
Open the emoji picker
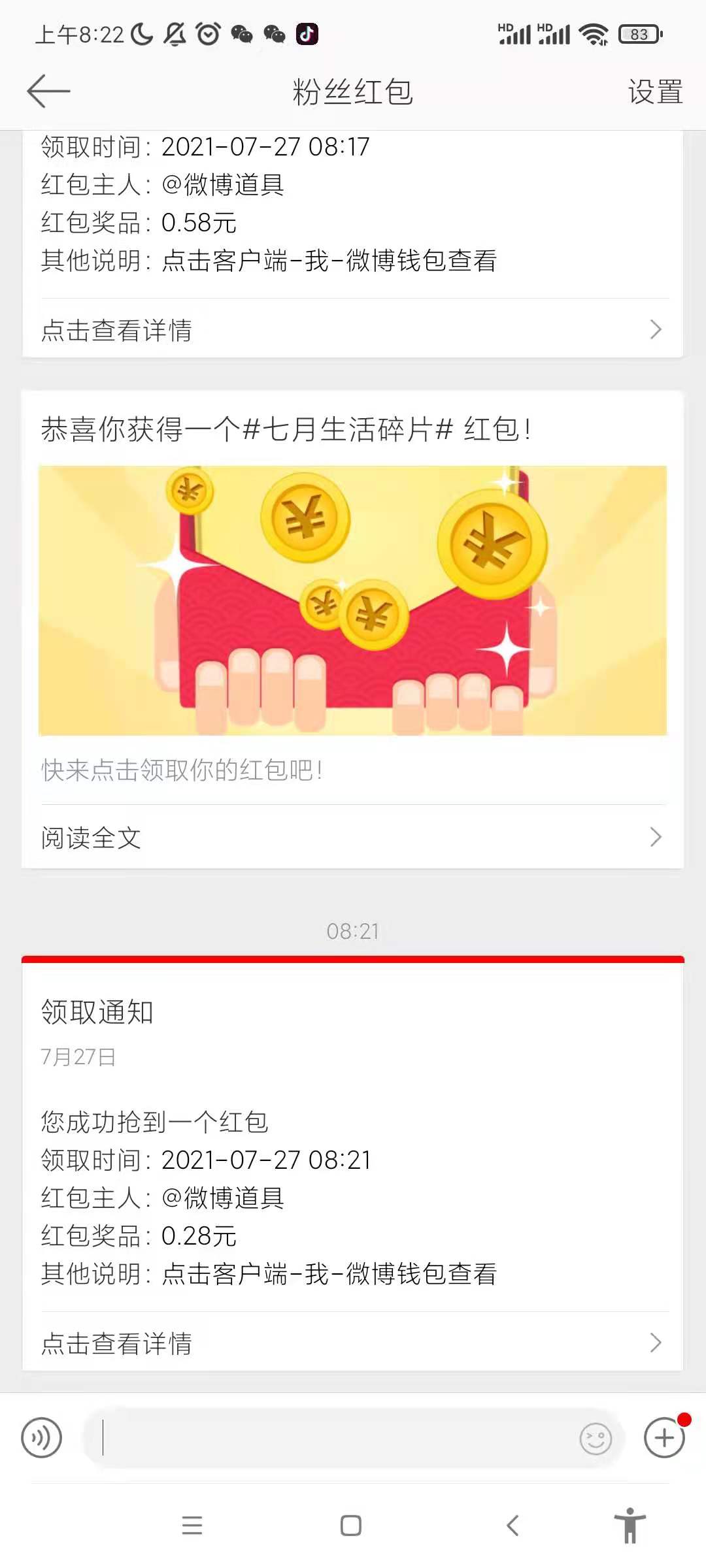tap(596, 1439)
